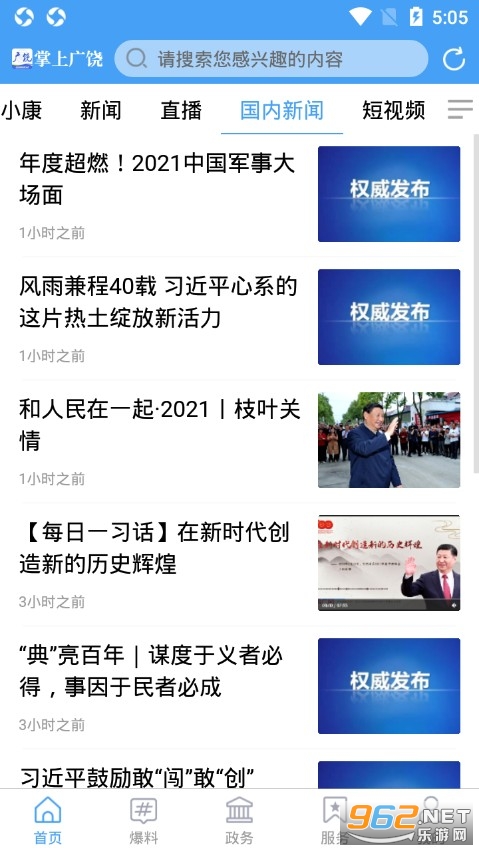Open the 政务 bottom tab

tap(239, 821)
